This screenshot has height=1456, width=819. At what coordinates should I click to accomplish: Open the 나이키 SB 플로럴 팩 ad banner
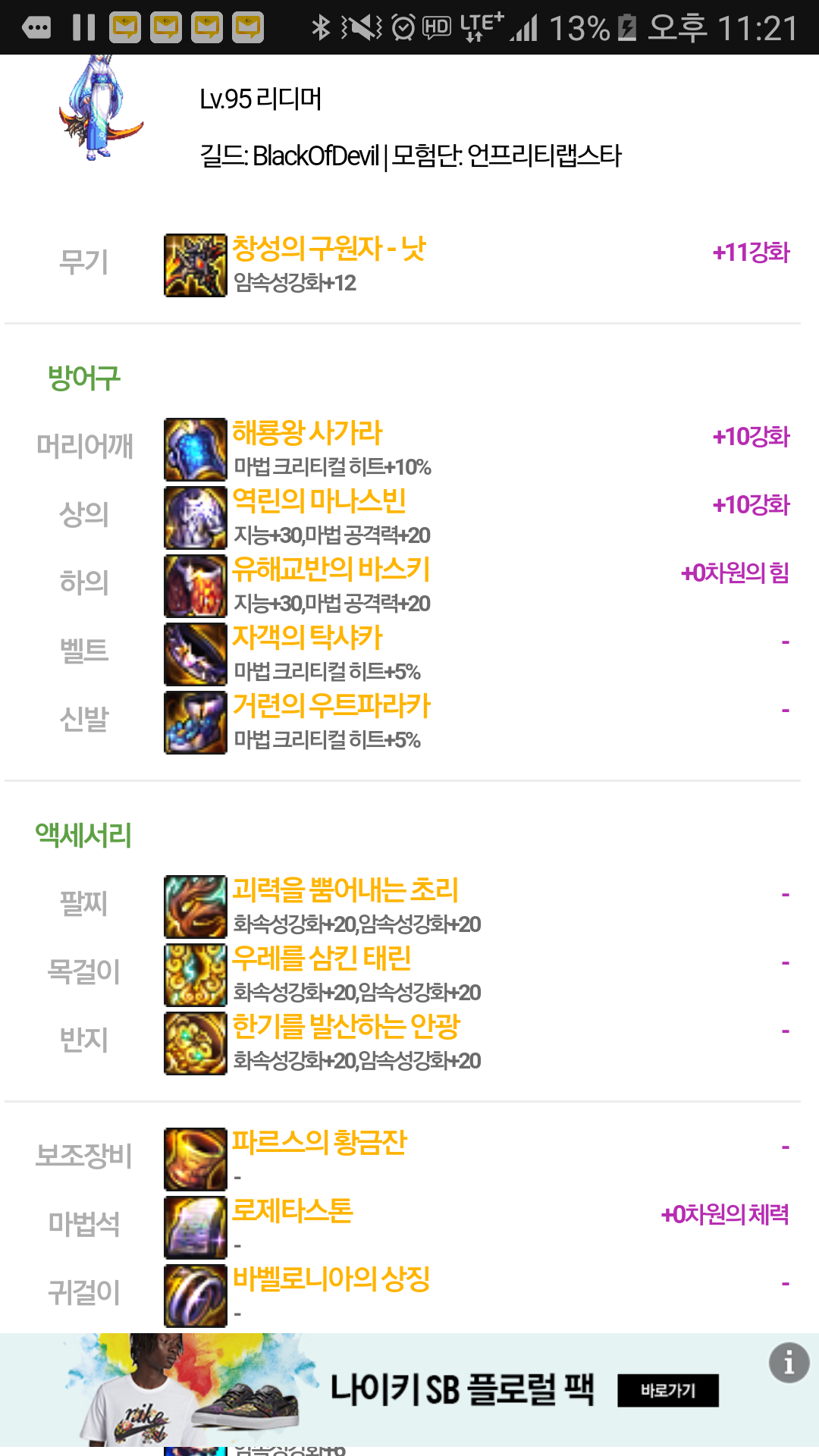461,1389
